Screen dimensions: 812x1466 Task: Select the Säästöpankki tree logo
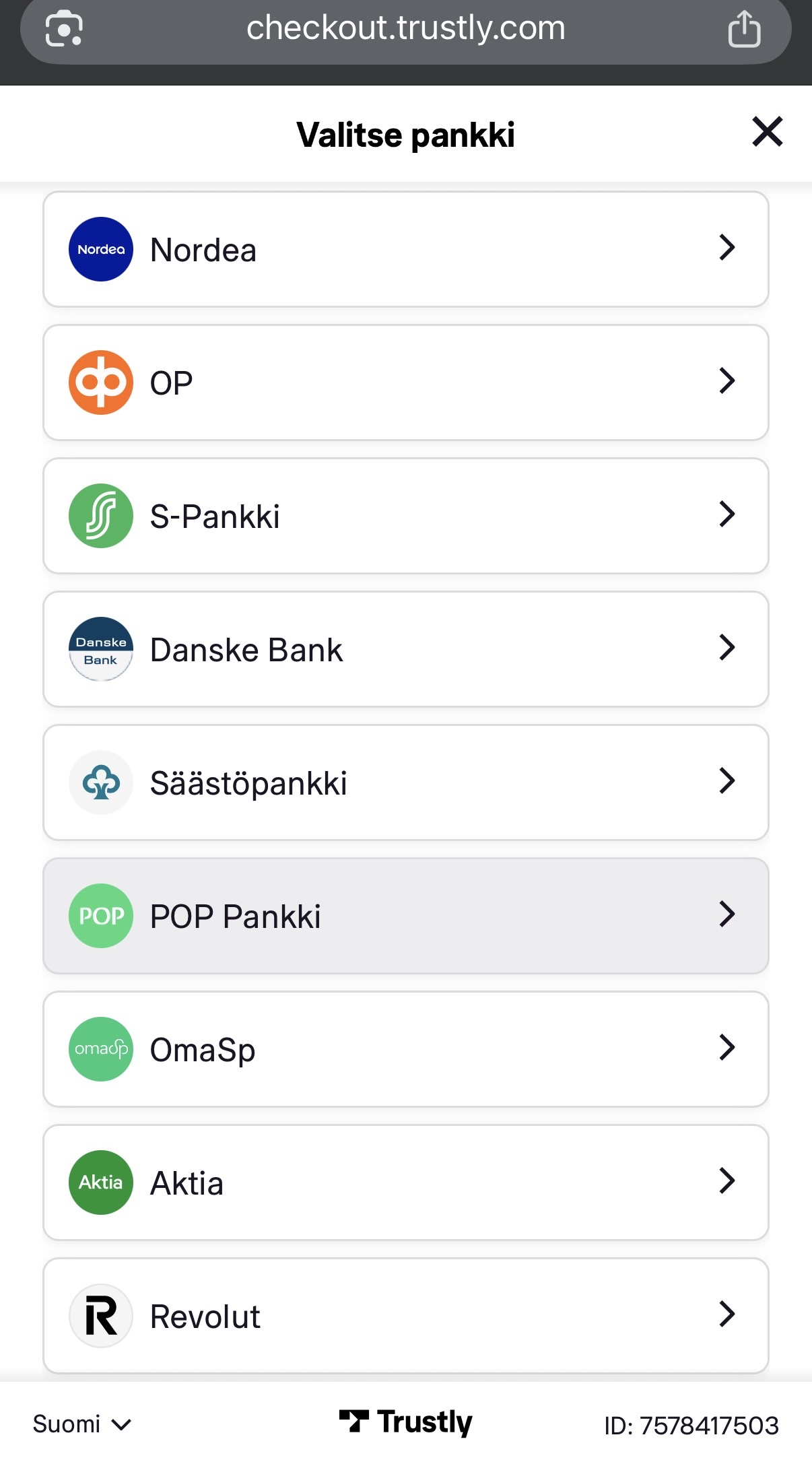pos(100,782)
